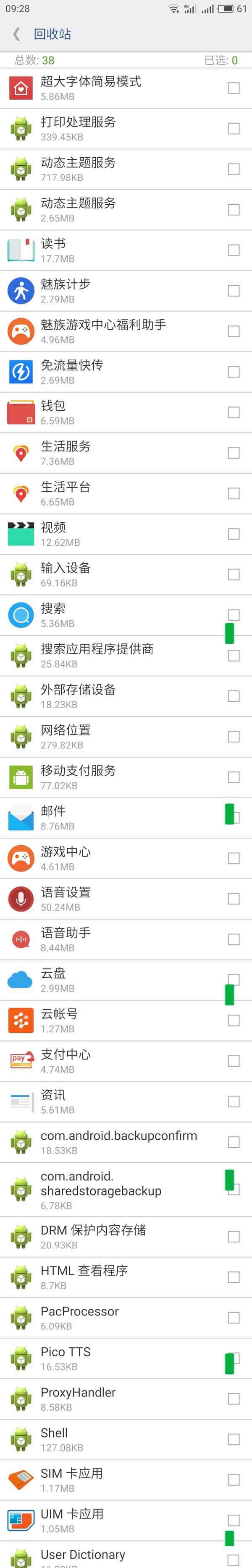Check the 生活平台 box

pyautogui.click(x=233, y=494)
